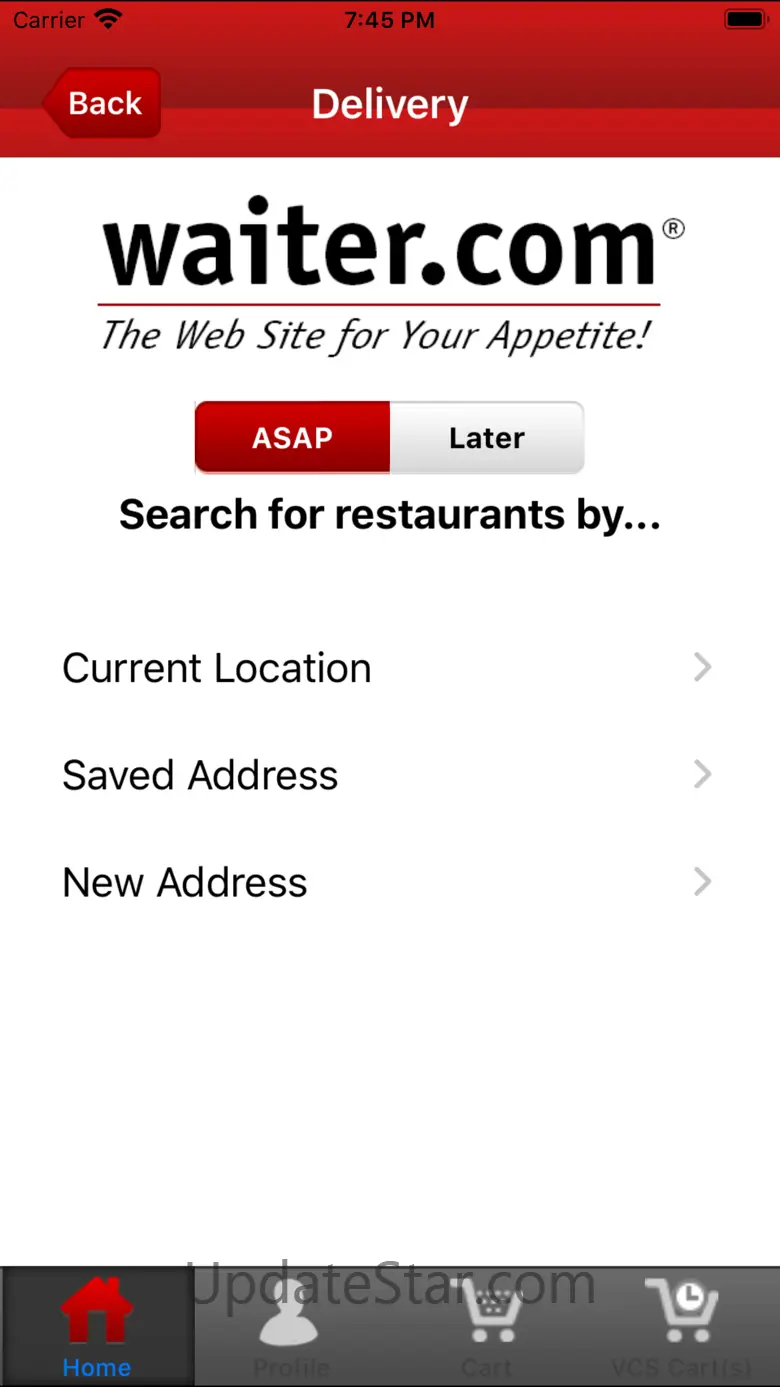Open the Cart tab
Viewport: 780px width, 1387px height.
click(487, 1327)
